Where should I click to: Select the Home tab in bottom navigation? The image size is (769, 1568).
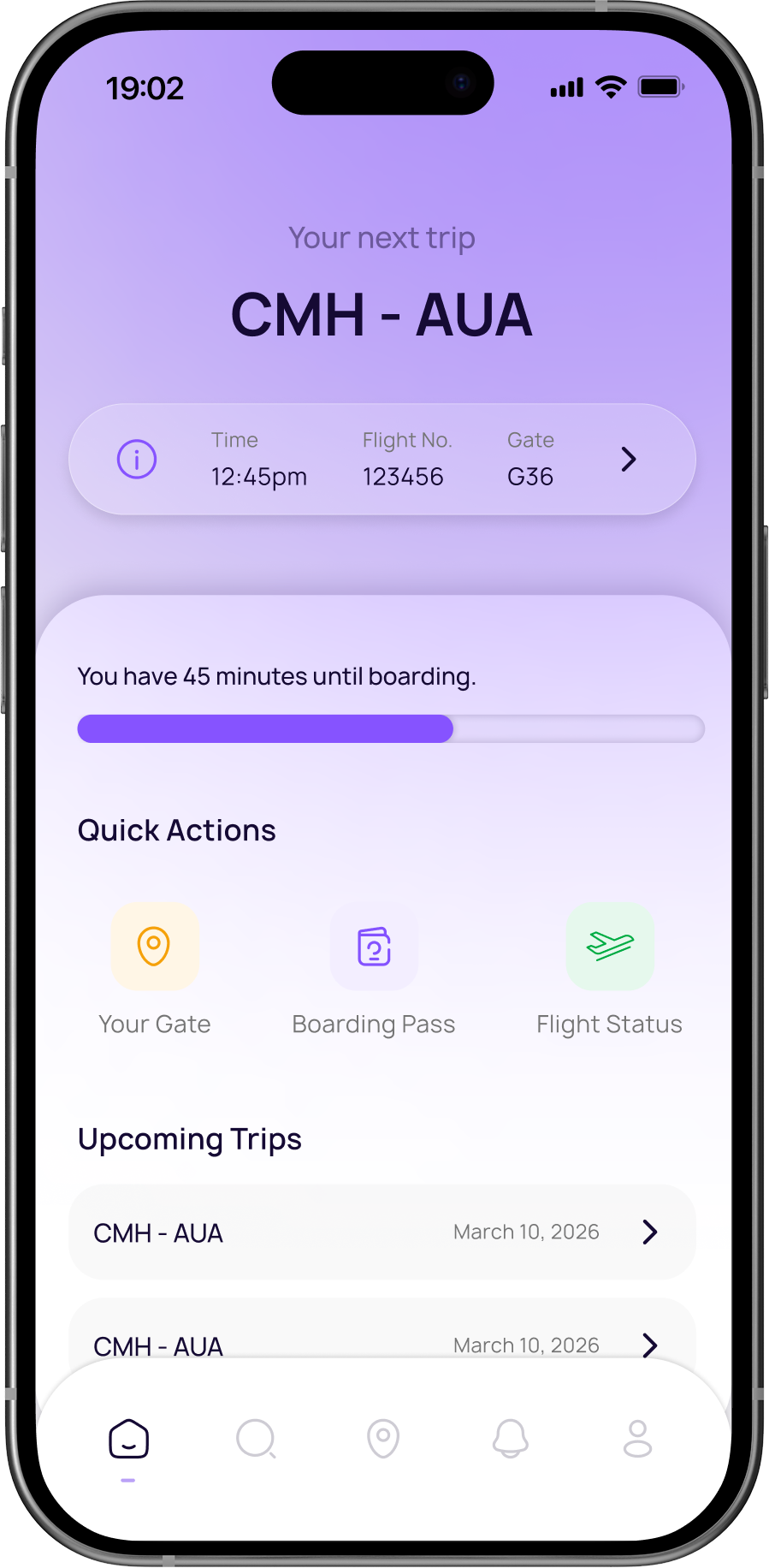128,1439
